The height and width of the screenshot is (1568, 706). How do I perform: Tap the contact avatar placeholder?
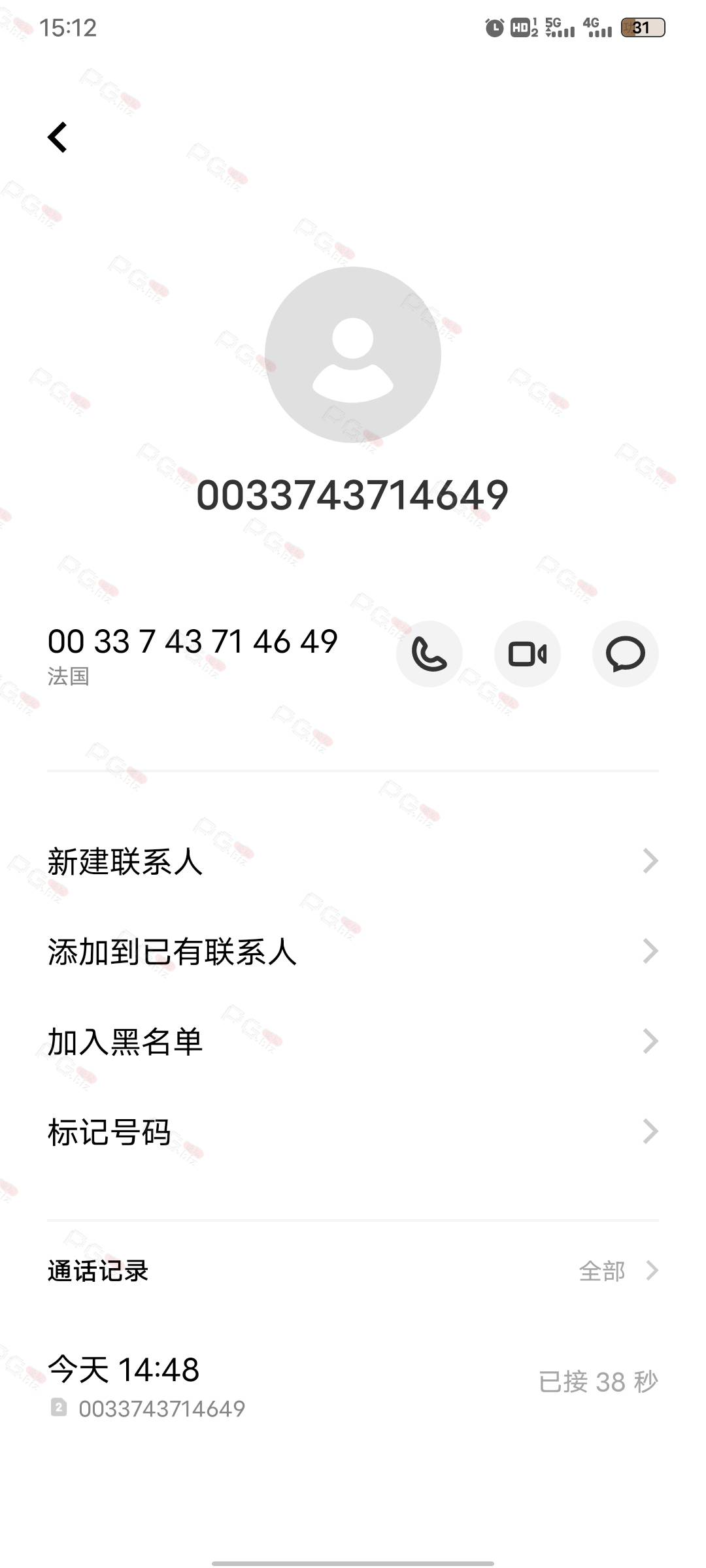click(353, 355)
